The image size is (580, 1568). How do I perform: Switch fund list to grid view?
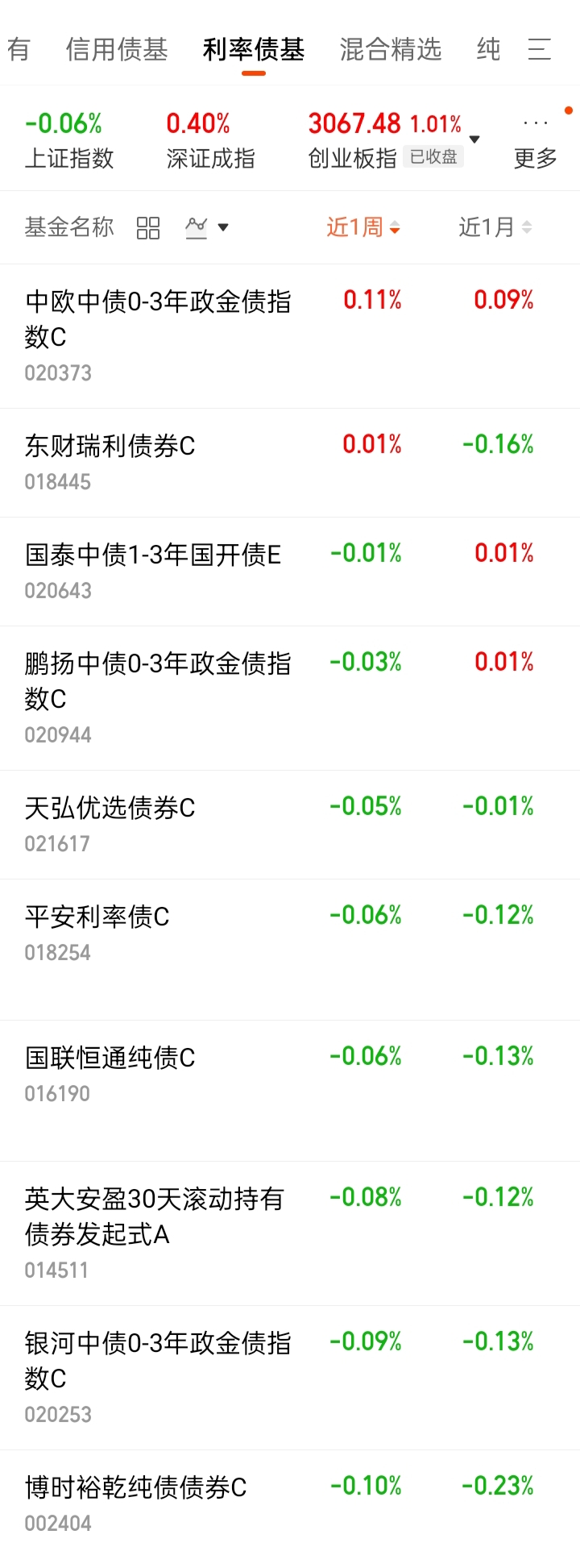(148, 228)
